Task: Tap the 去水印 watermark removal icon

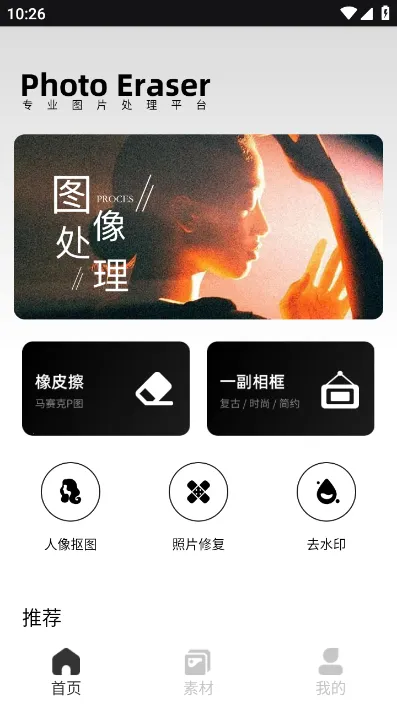Action: [326, 492]
